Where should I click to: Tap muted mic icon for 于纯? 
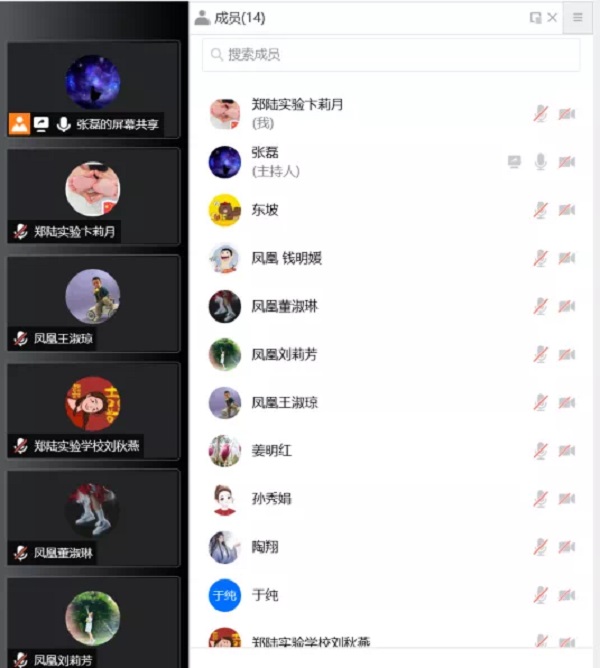point(541,595)
